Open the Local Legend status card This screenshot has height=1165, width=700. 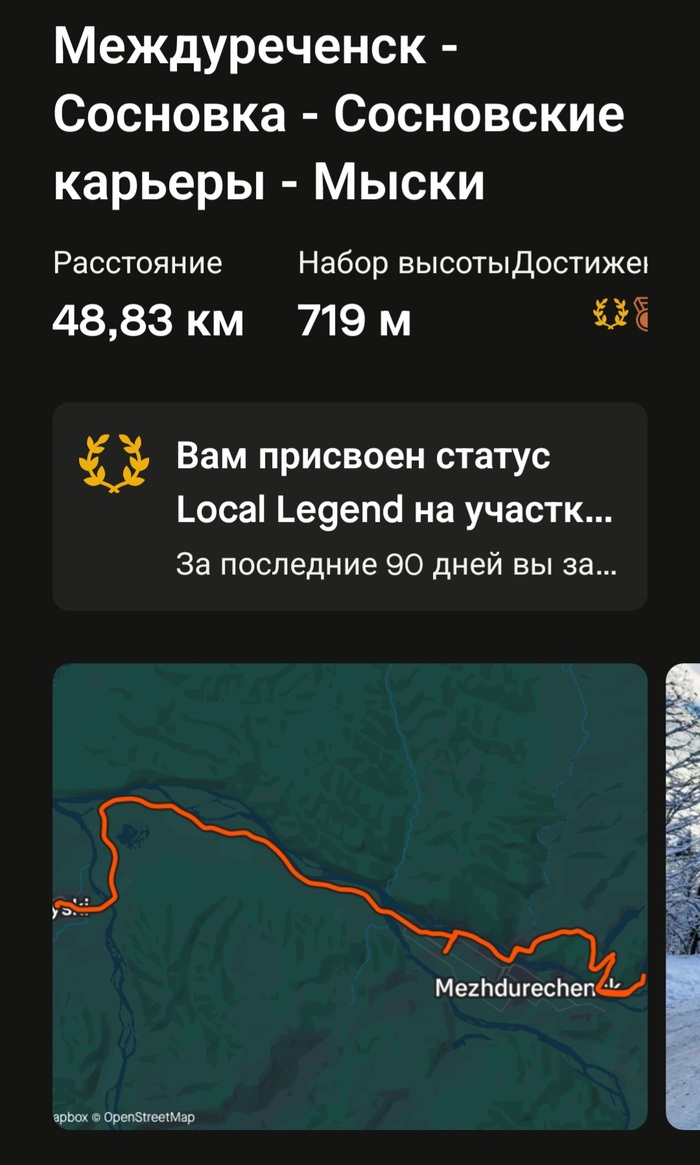pyautogui.click(x=349, y=506)
